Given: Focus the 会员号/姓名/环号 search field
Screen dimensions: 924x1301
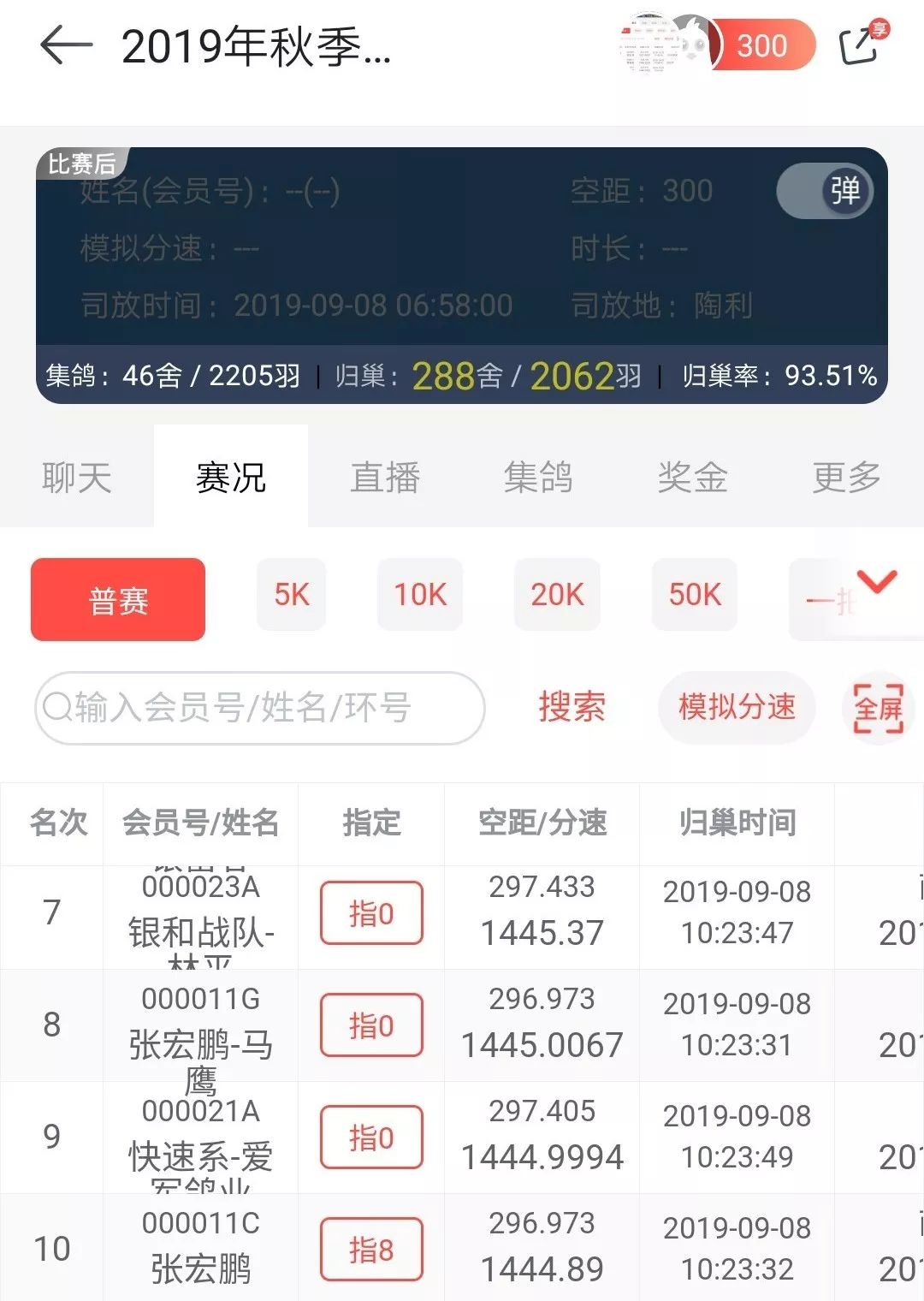Looking at the screenshot, I should point(259,708).
